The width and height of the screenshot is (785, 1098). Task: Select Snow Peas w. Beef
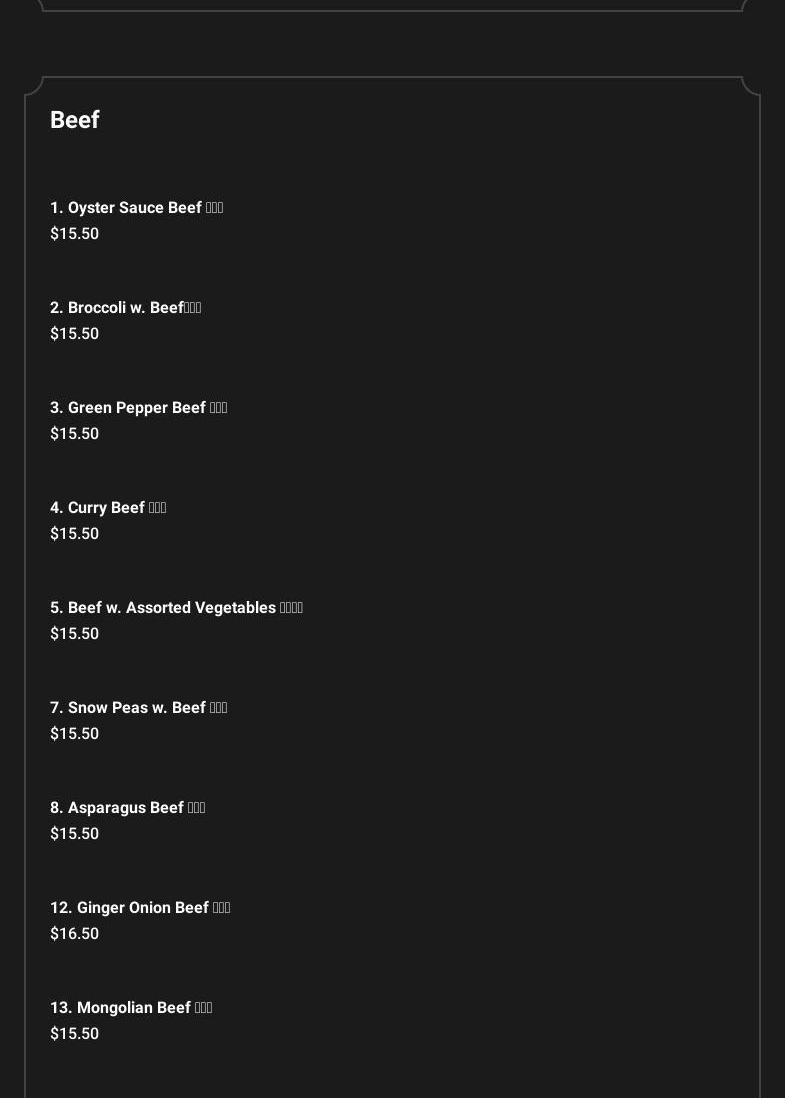pos(138,708)
